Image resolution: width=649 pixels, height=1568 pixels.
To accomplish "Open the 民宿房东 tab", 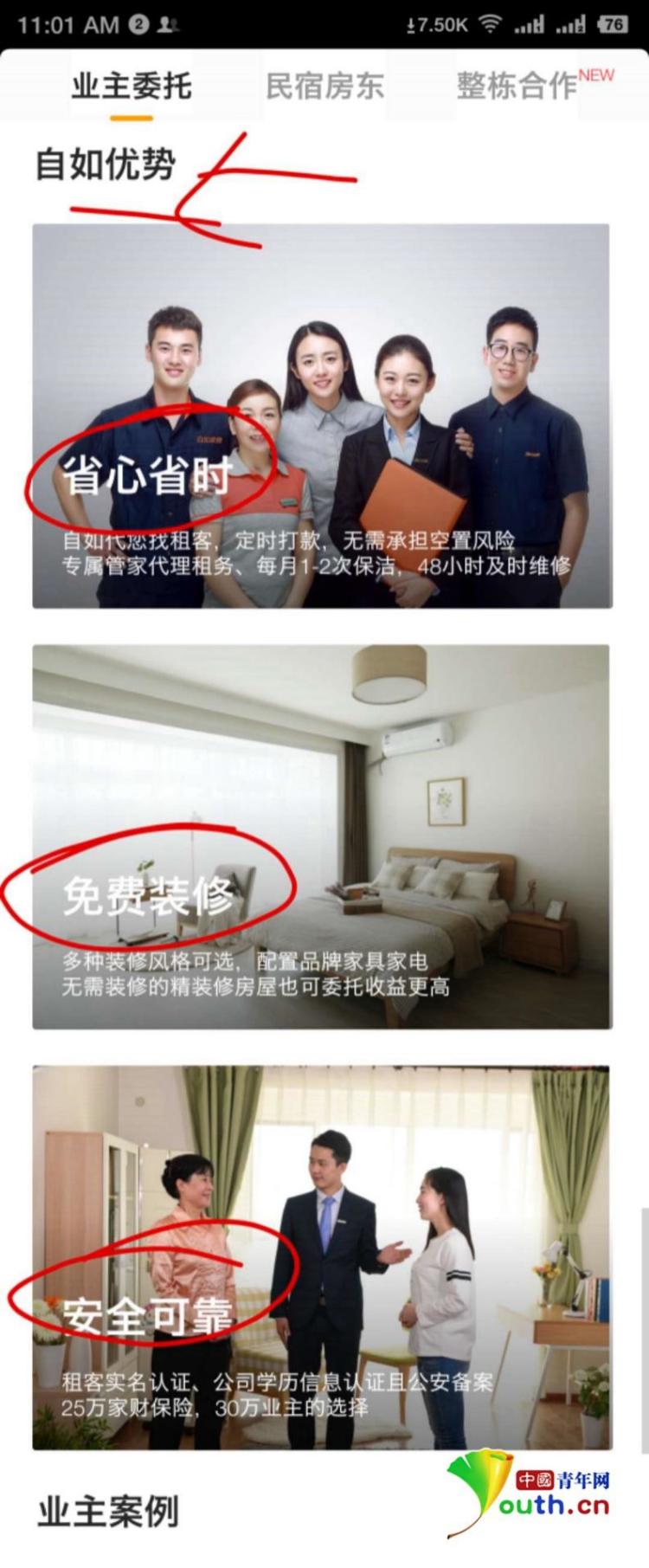I will [x=324, y=86].
